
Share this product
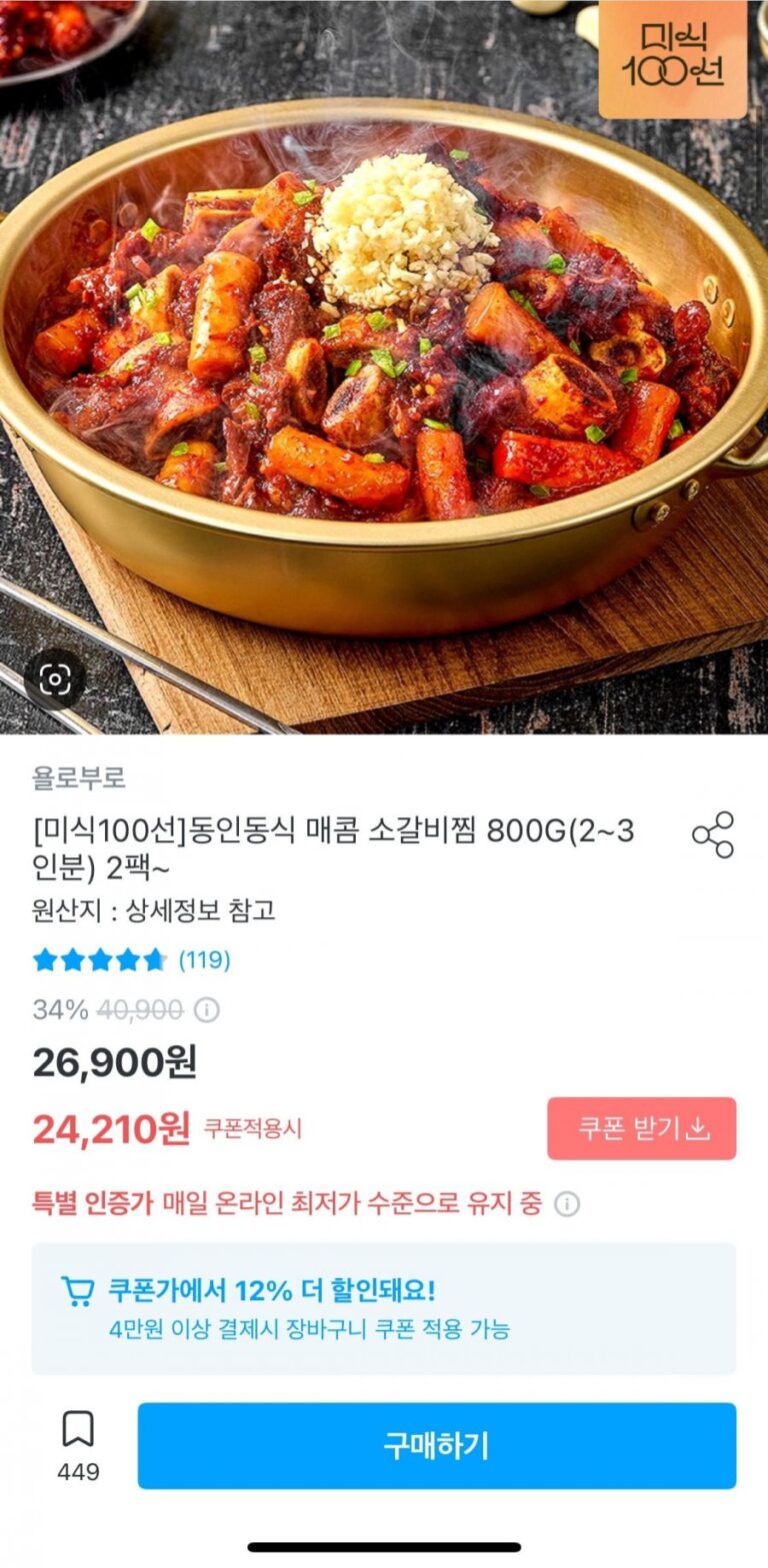tap(712, 834)
